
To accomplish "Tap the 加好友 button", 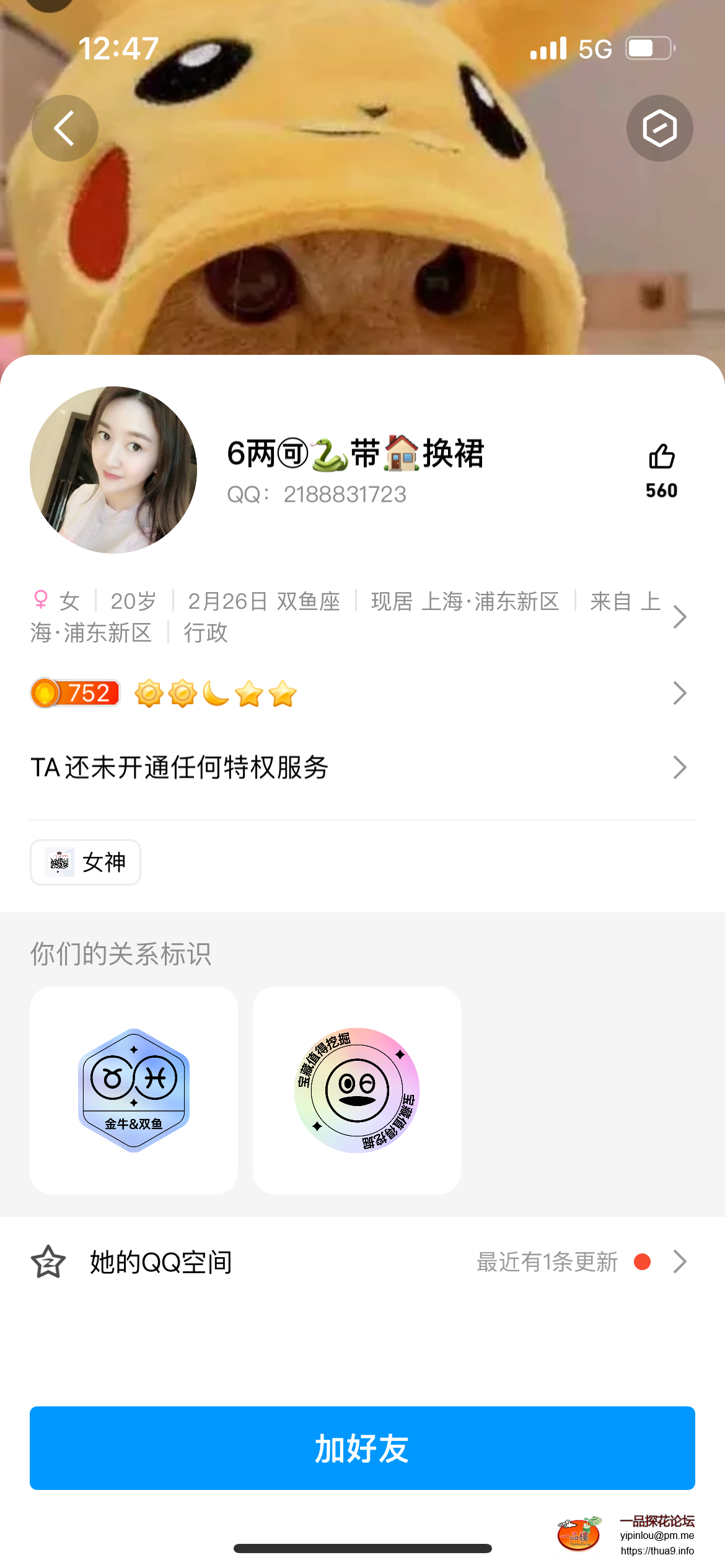I will (362, 1448).
